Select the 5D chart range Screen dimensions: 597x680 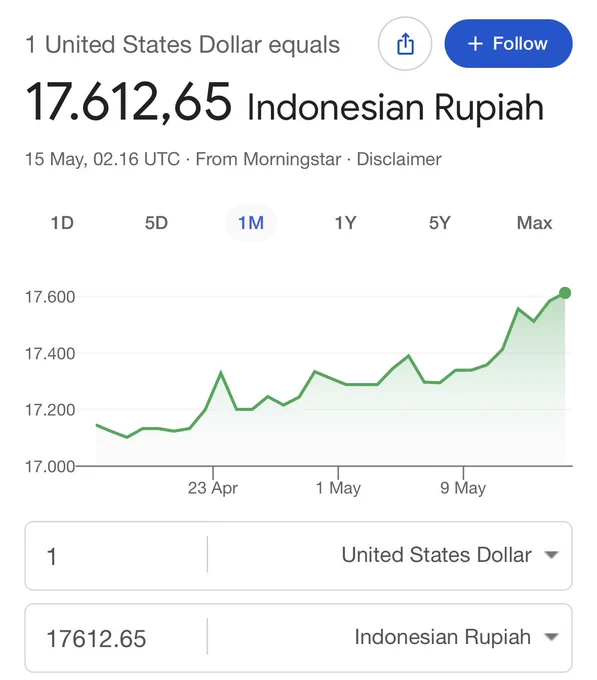click(x=157, y=223)
